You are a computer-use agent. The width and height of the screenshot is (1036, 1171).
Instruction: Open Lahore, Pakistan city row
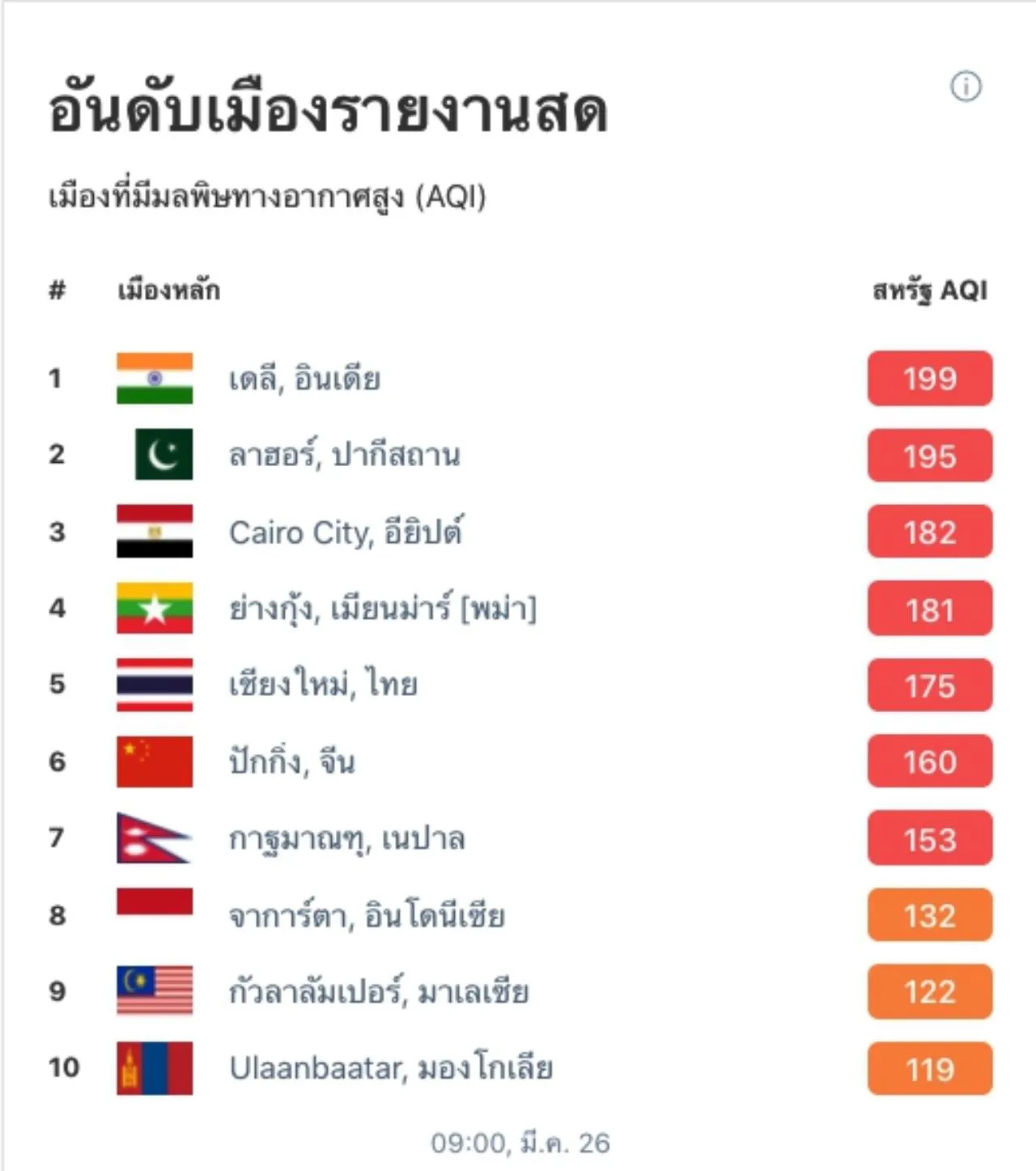(x=344, y=456)
